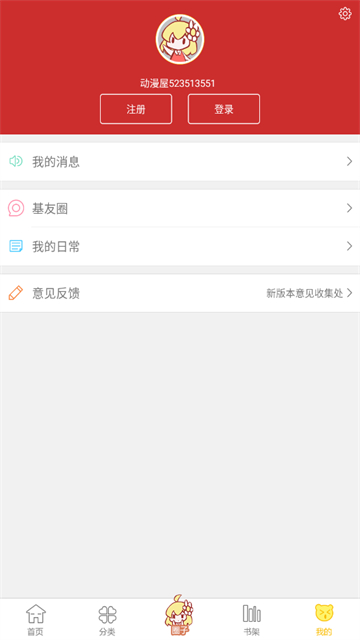Switch to the 首页 home tab
This screenshot has height=640, width=360.
click(x=36, y=620)
